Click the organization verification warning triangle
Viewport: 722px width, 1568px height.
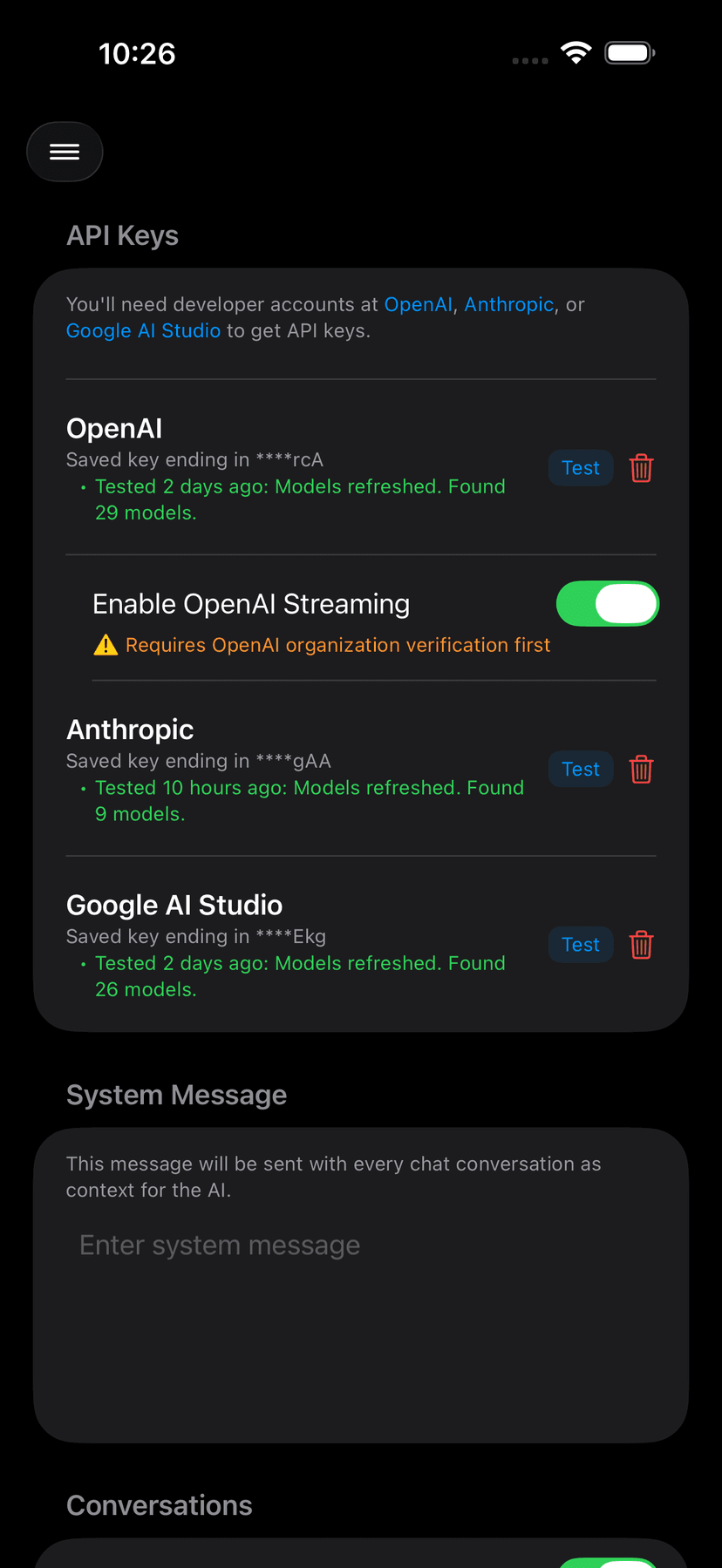[x=106, y=645]
